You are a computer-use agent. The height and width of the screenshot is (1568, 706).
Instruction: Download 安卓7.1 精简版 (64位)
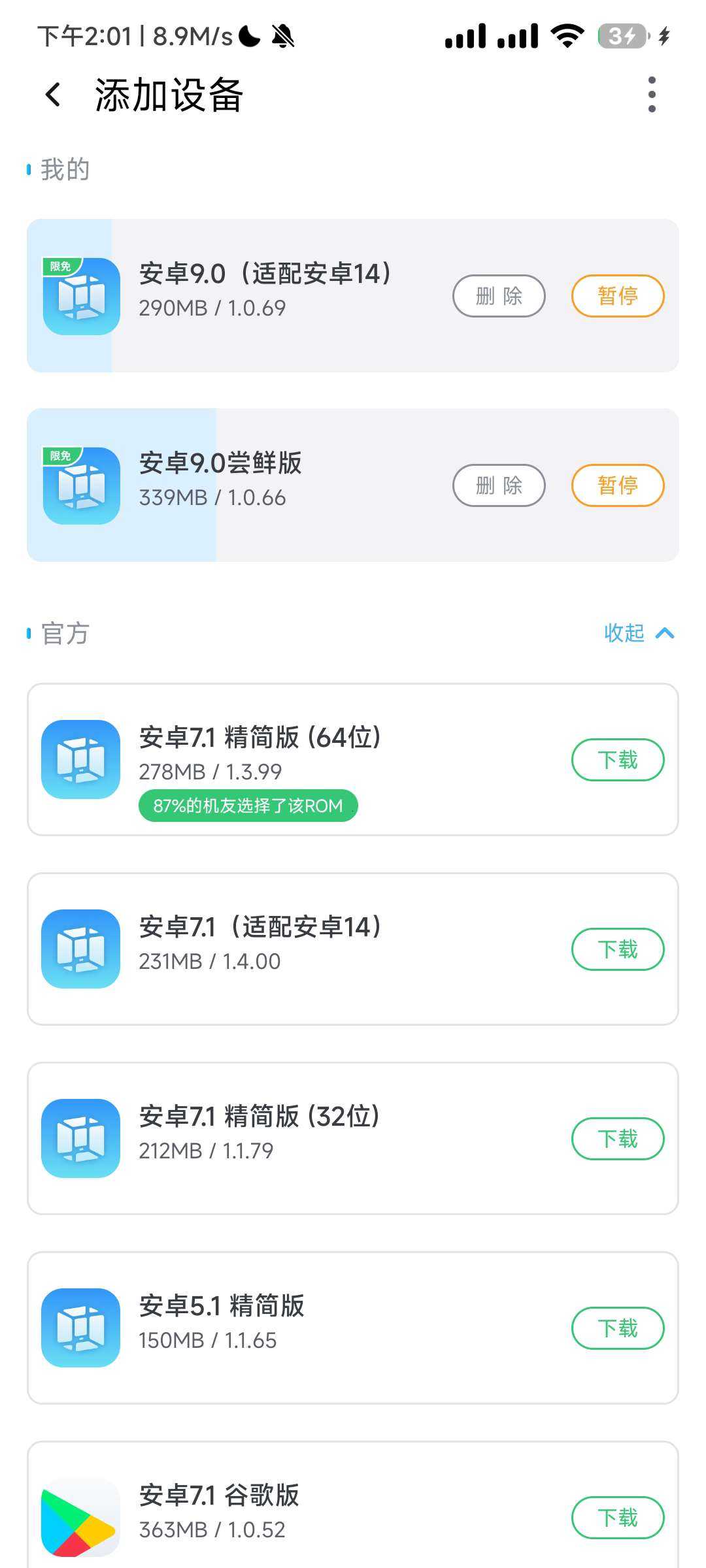pos(618,760)
